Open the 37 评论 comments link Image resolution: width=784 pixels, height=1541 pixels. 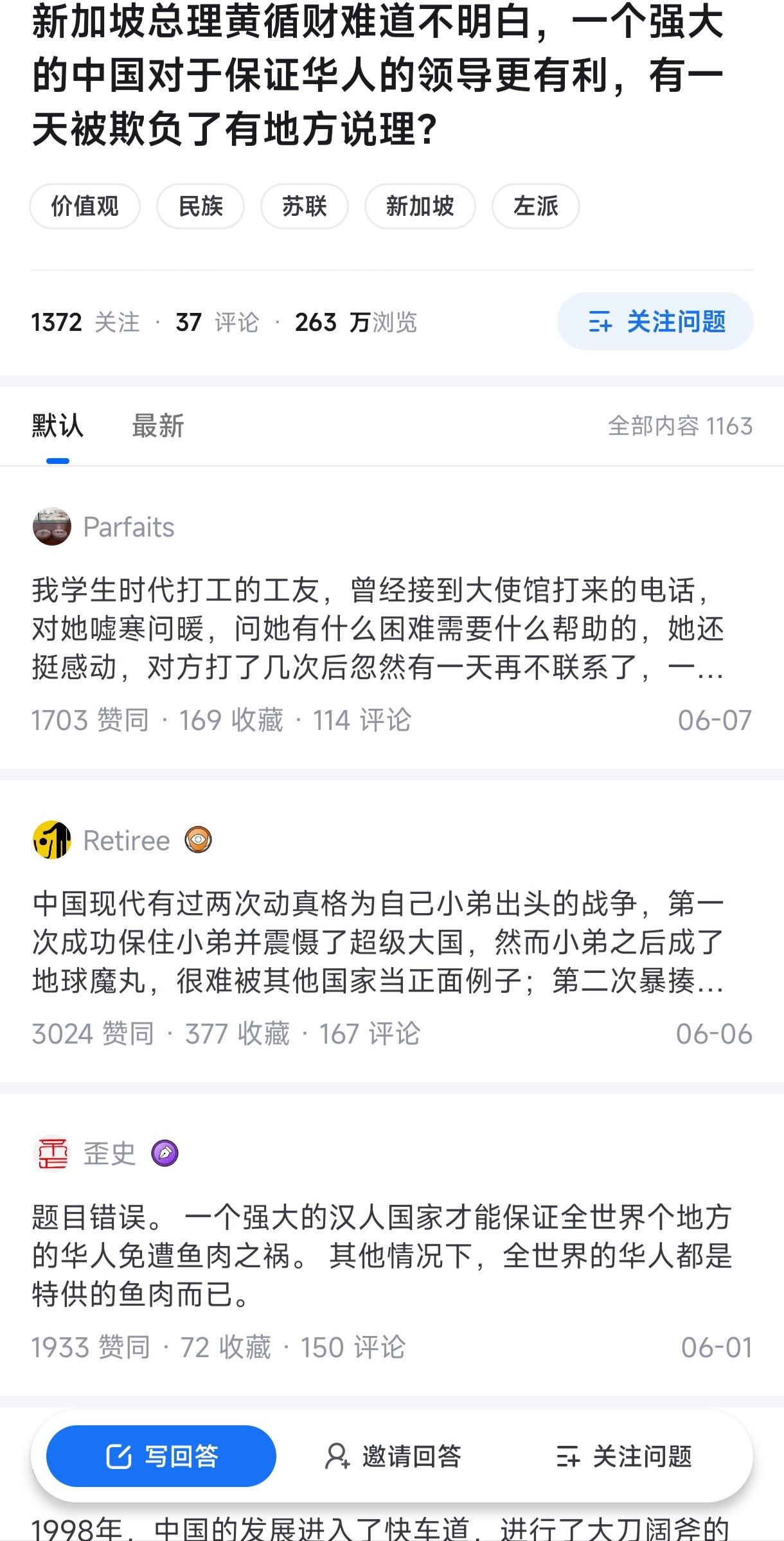click(217, 323)
